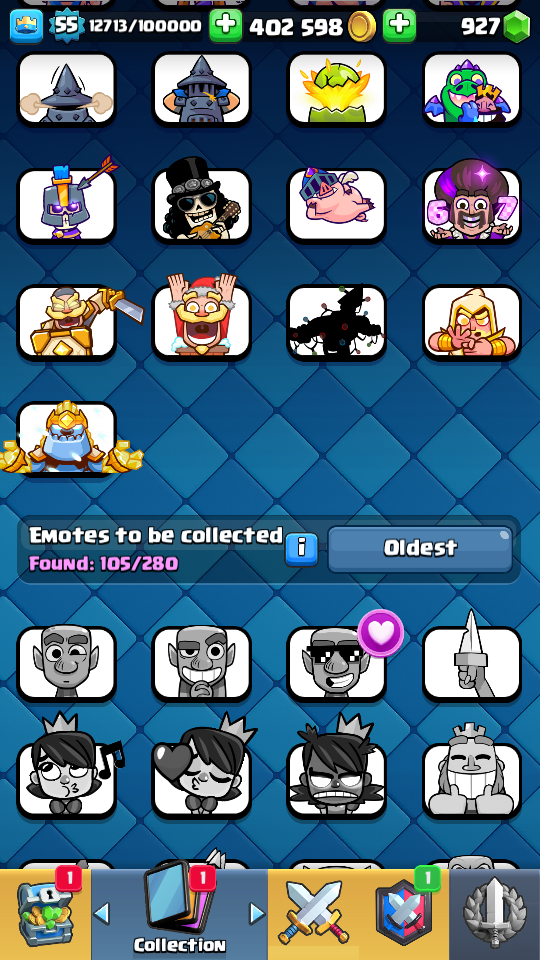Add gold with the plus button beside coins
This screenshot has width=540, height=960.
click(399, 26)
